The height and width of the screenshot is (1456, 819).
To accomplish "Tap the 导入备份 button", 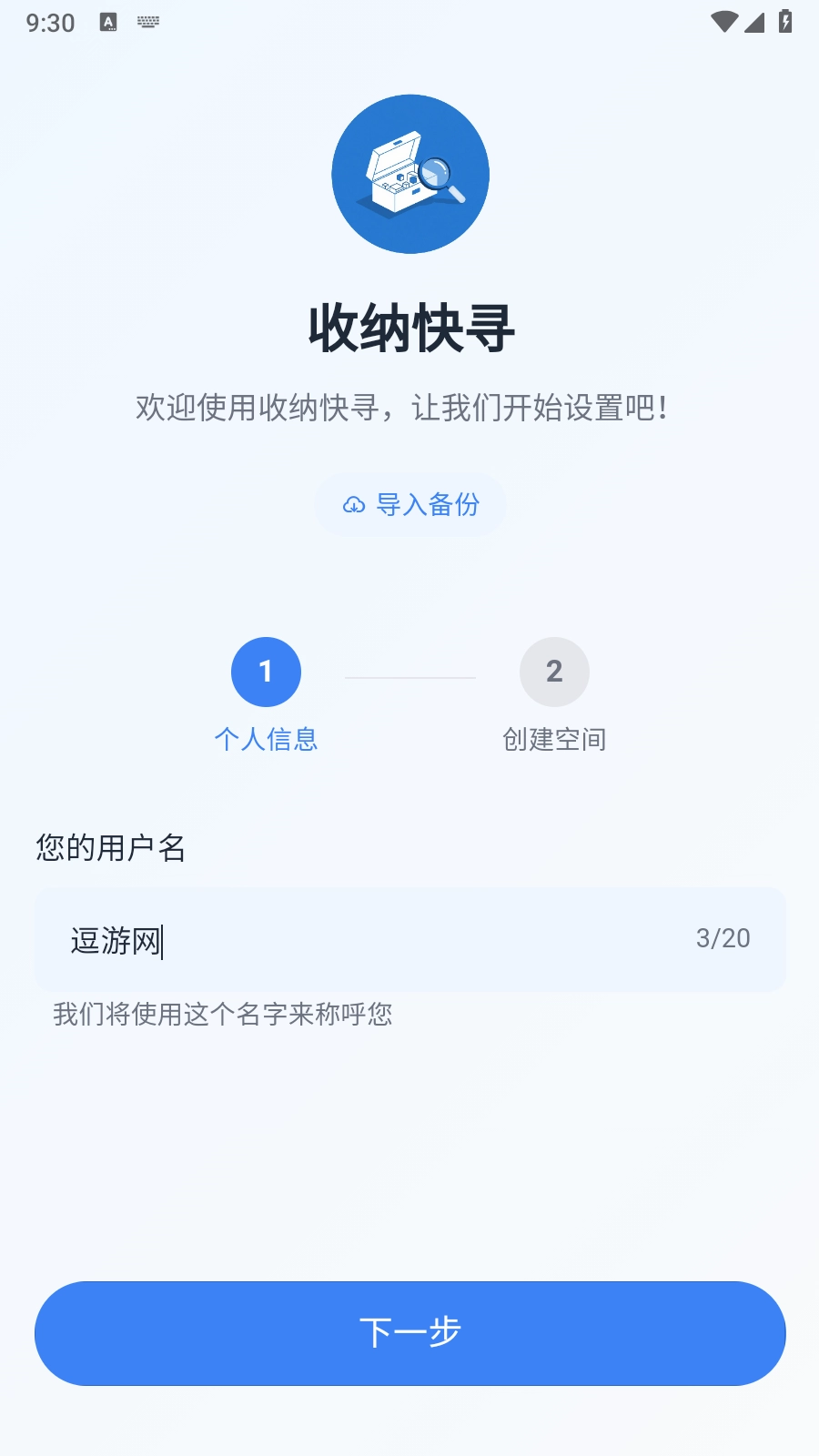I will 410,503.
